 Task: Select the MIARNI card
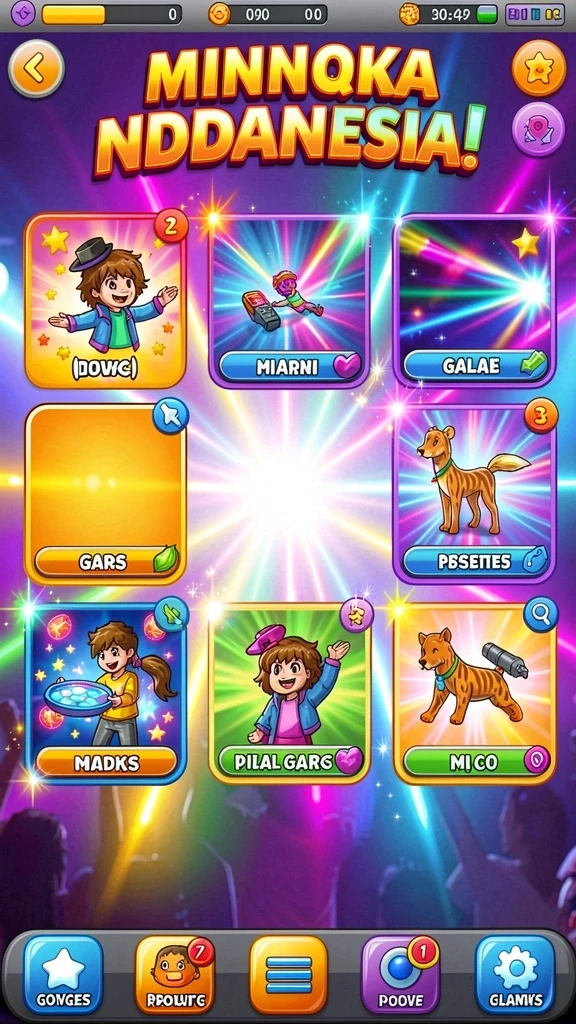tap(290, 301)
